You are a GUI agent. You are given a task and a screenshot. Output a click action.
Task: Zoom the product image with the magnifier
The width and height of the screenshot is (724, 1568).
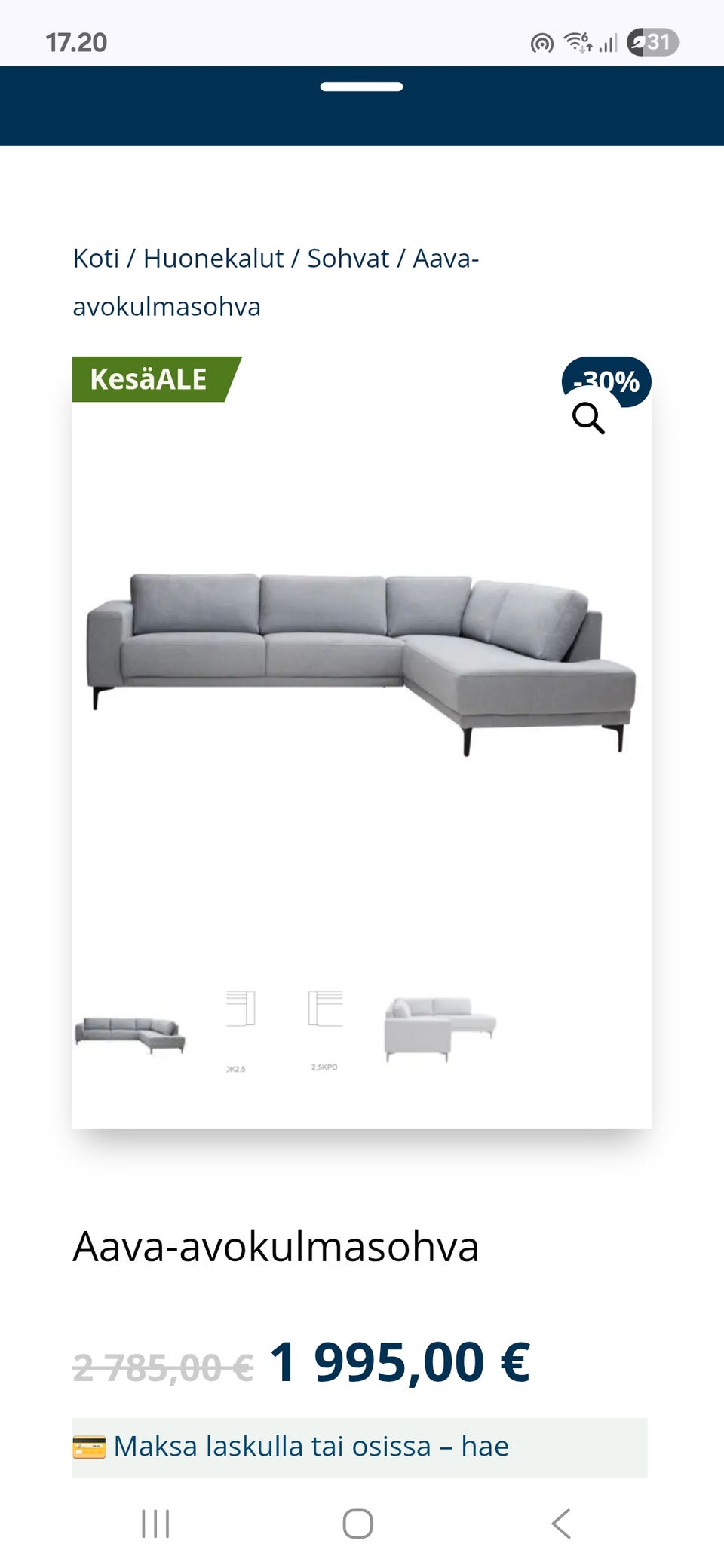pos(588,418)
